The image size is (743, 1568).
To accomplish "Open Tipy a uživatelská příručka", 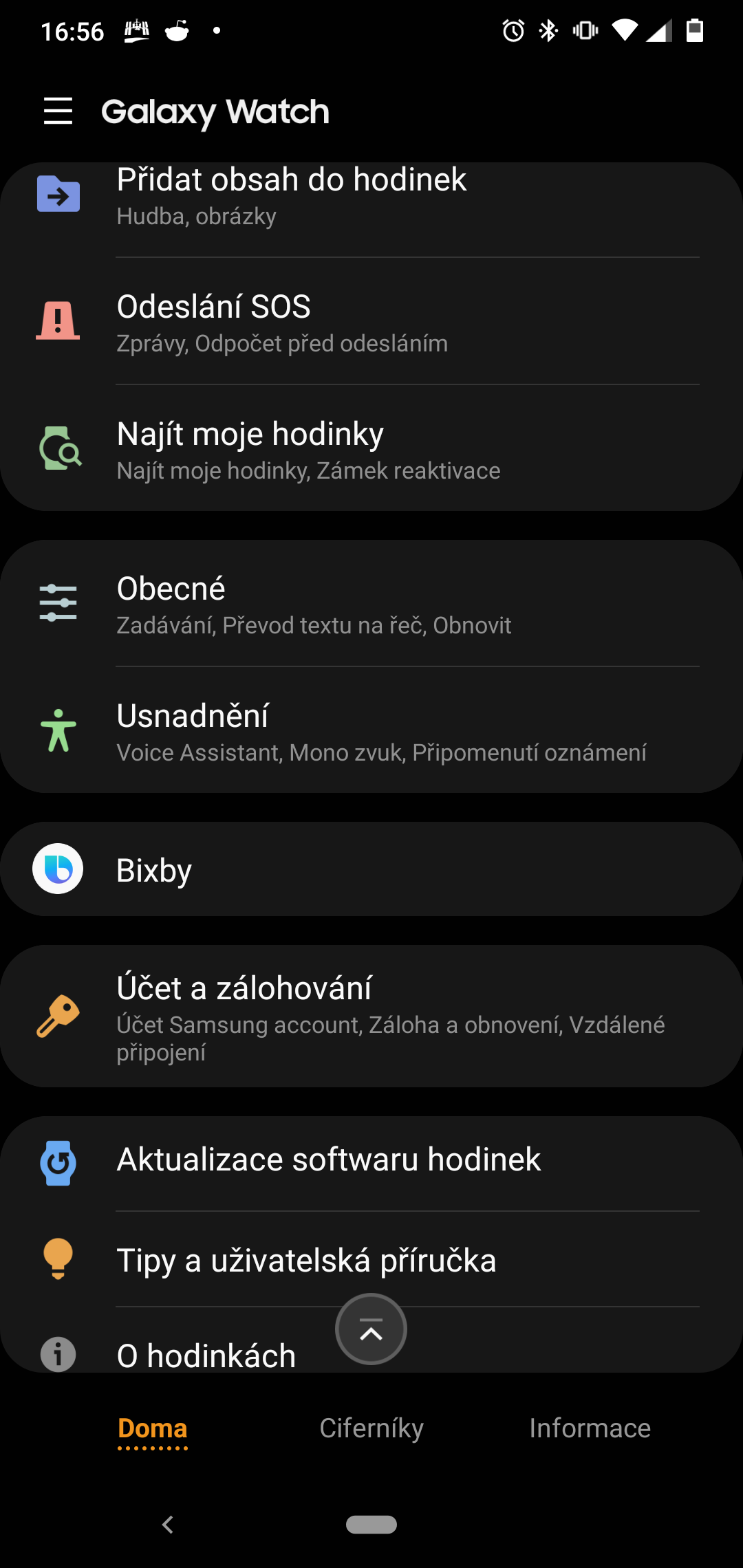I will [x=307, y=1260].
